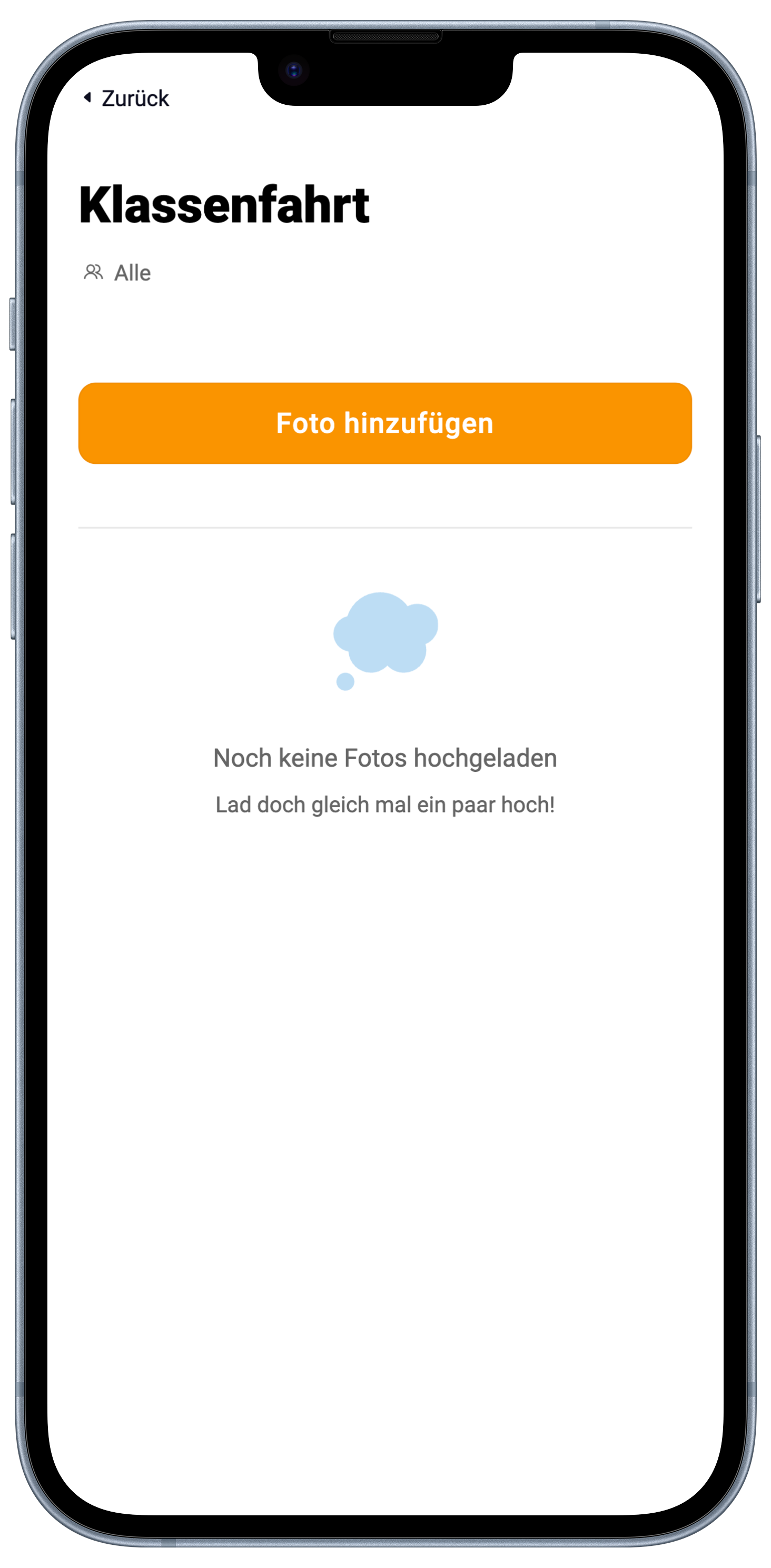
Task: Tap Foto hinzufügen to add a photo
Action: [385, 423]
